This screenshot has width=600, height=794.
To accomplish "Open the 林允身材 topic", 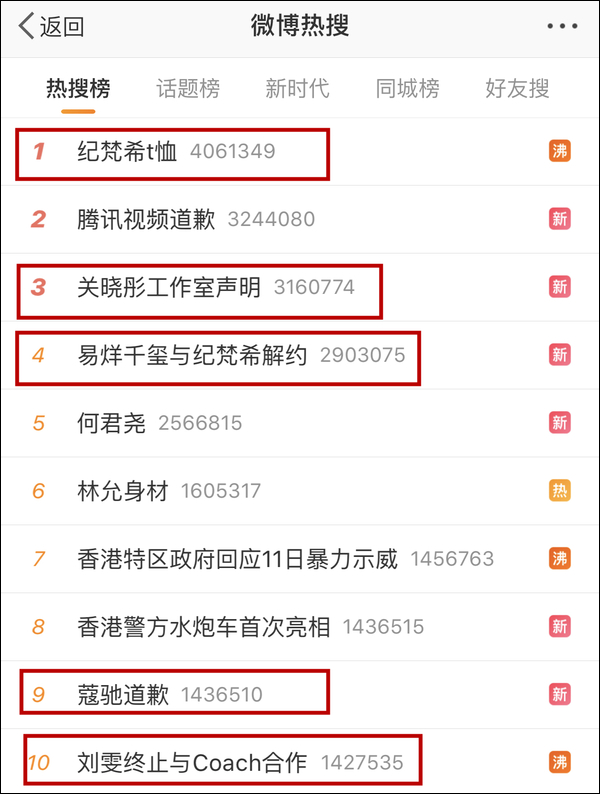I will 123,491.
